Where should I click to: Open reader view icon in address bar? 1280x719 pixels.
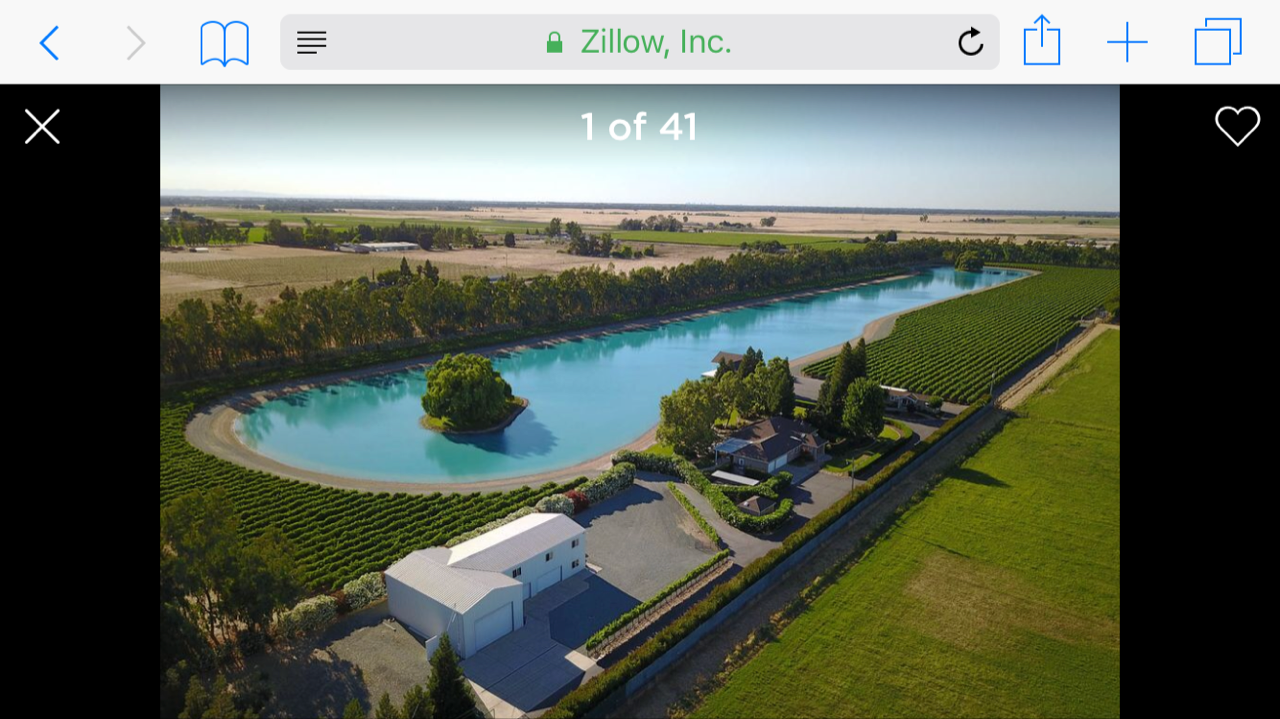312,42
